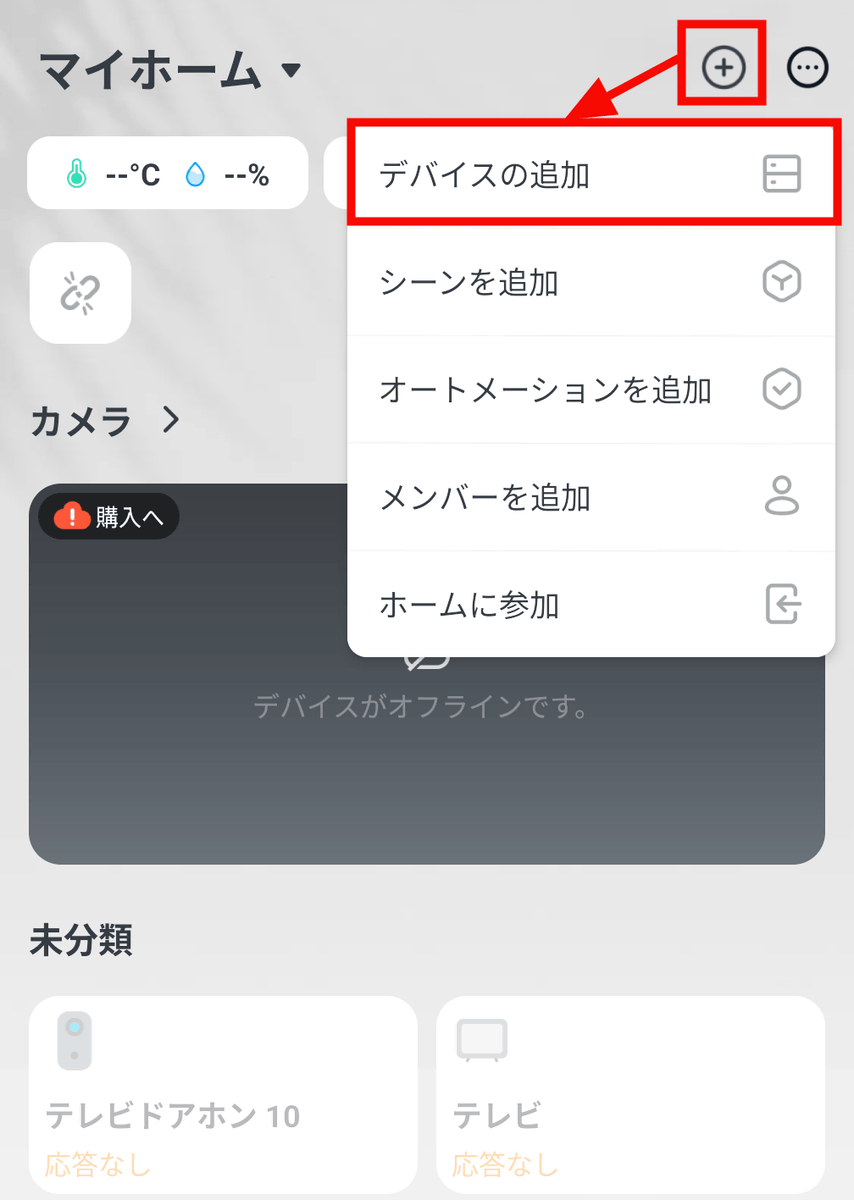This screenshot has width=854, height=1200.
Task: Tap the broken link icon tile
Action: (81, 292)
